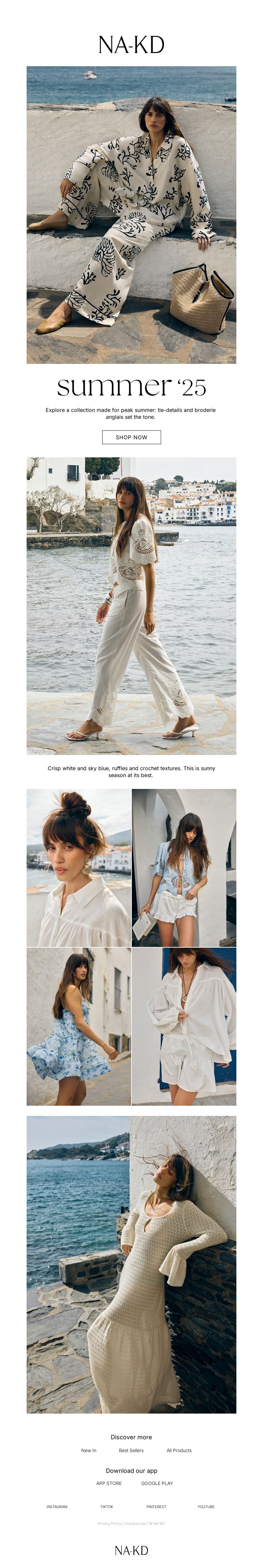Visit the INSTAGRAM page link

[57, 1506]
